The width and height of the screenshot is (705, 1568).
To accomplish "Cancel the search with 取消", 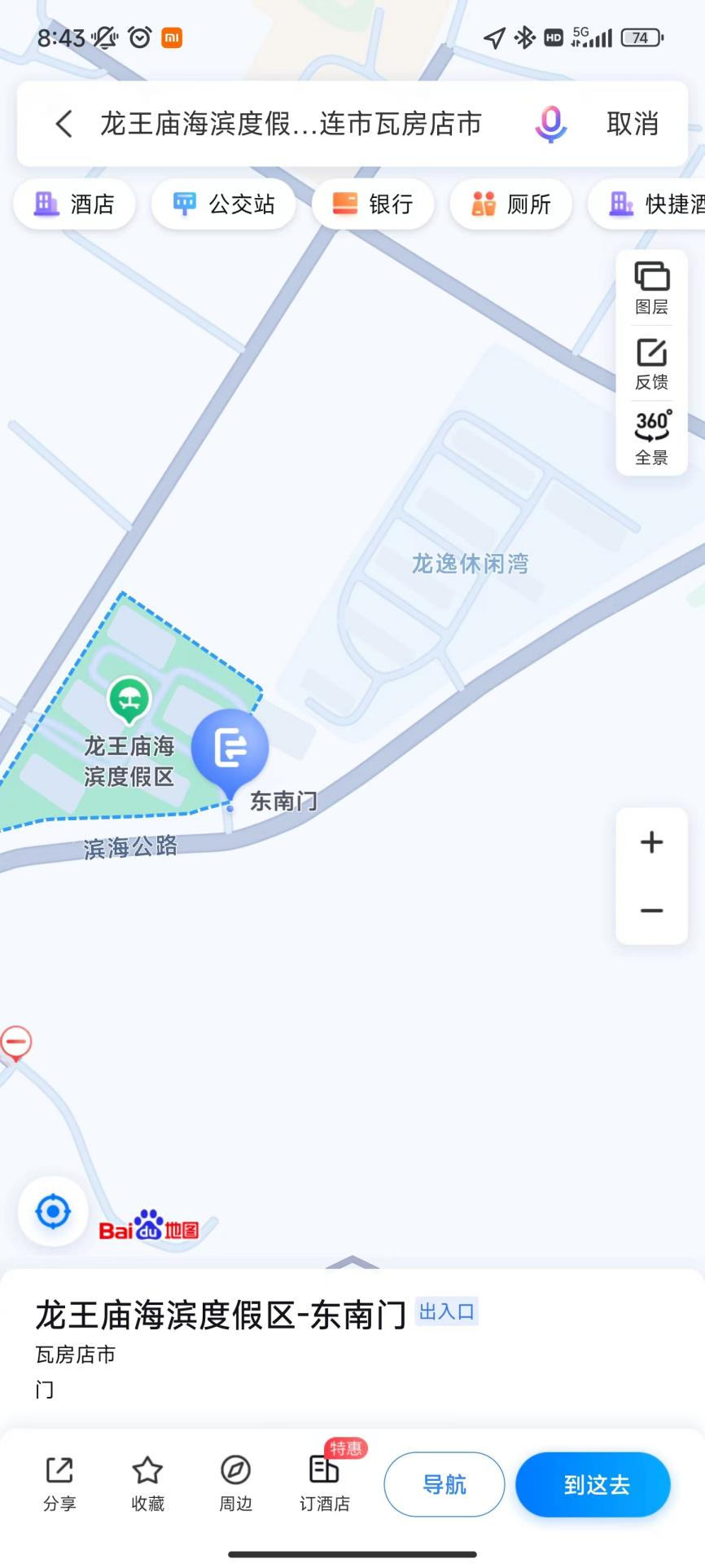I will pos(633,124).
